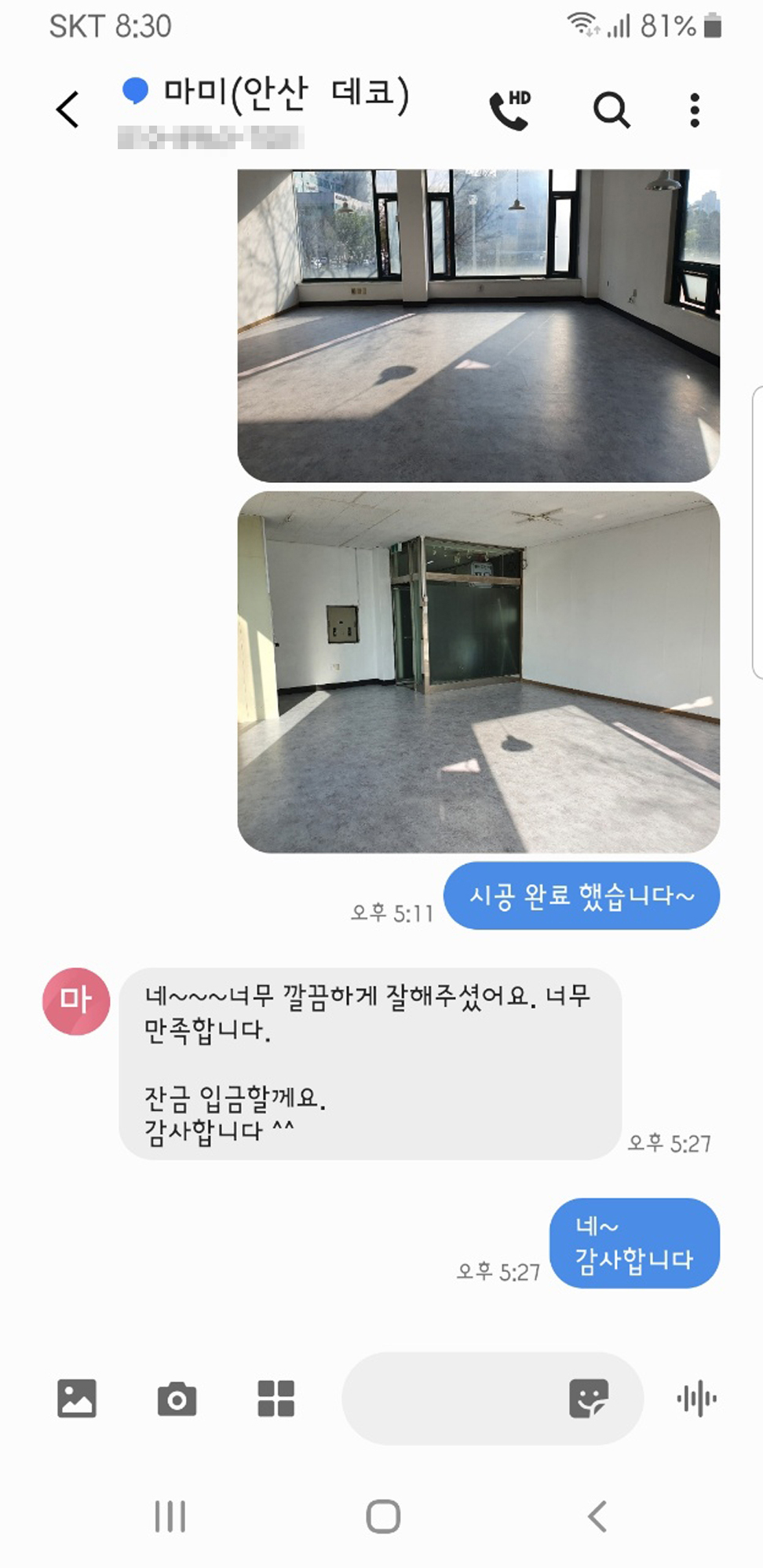The height and width of the screenshot is (1568, 763).
Task: Tap the contact bubble indicator icon
Action: [x=134, y=93]
